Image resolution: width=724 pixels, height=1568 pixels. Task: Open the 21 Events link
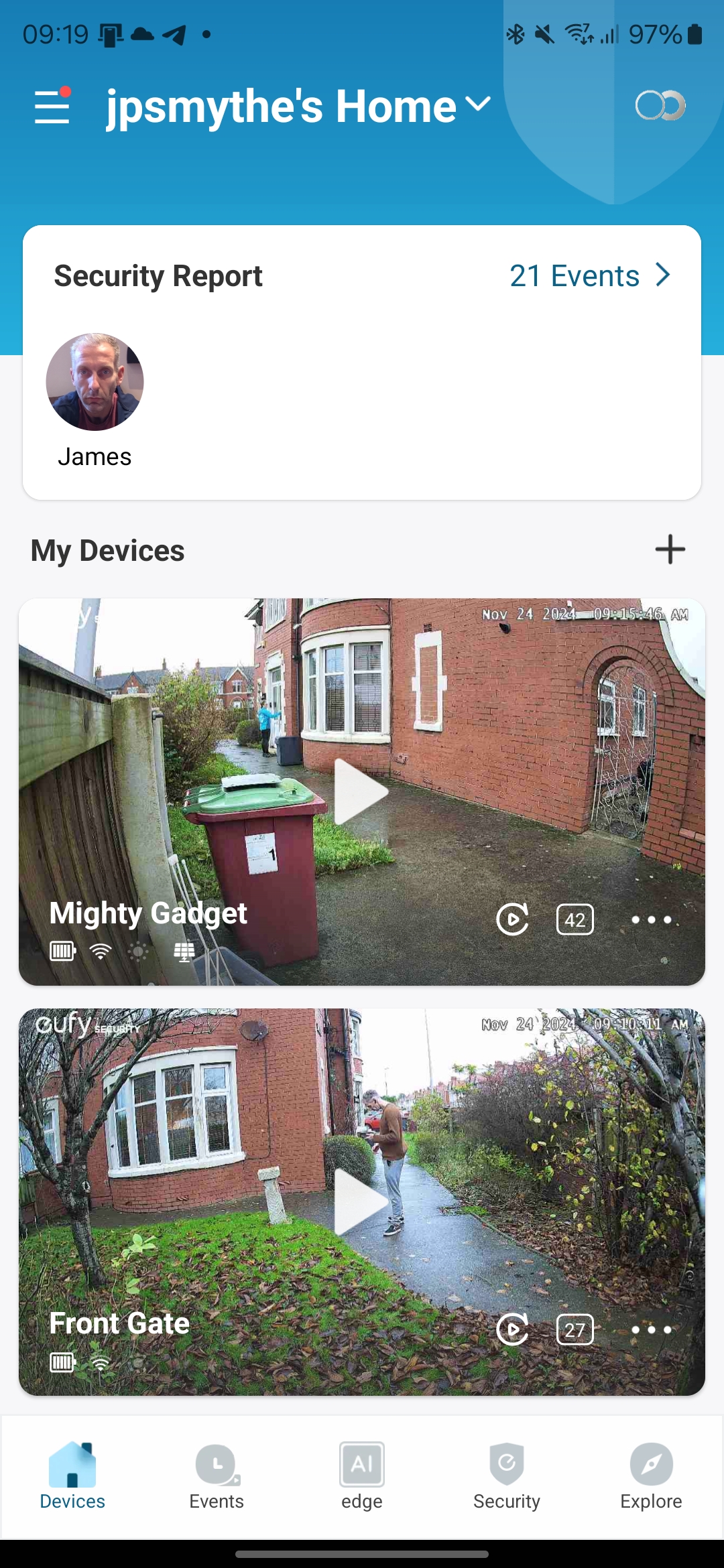point(589,275)
